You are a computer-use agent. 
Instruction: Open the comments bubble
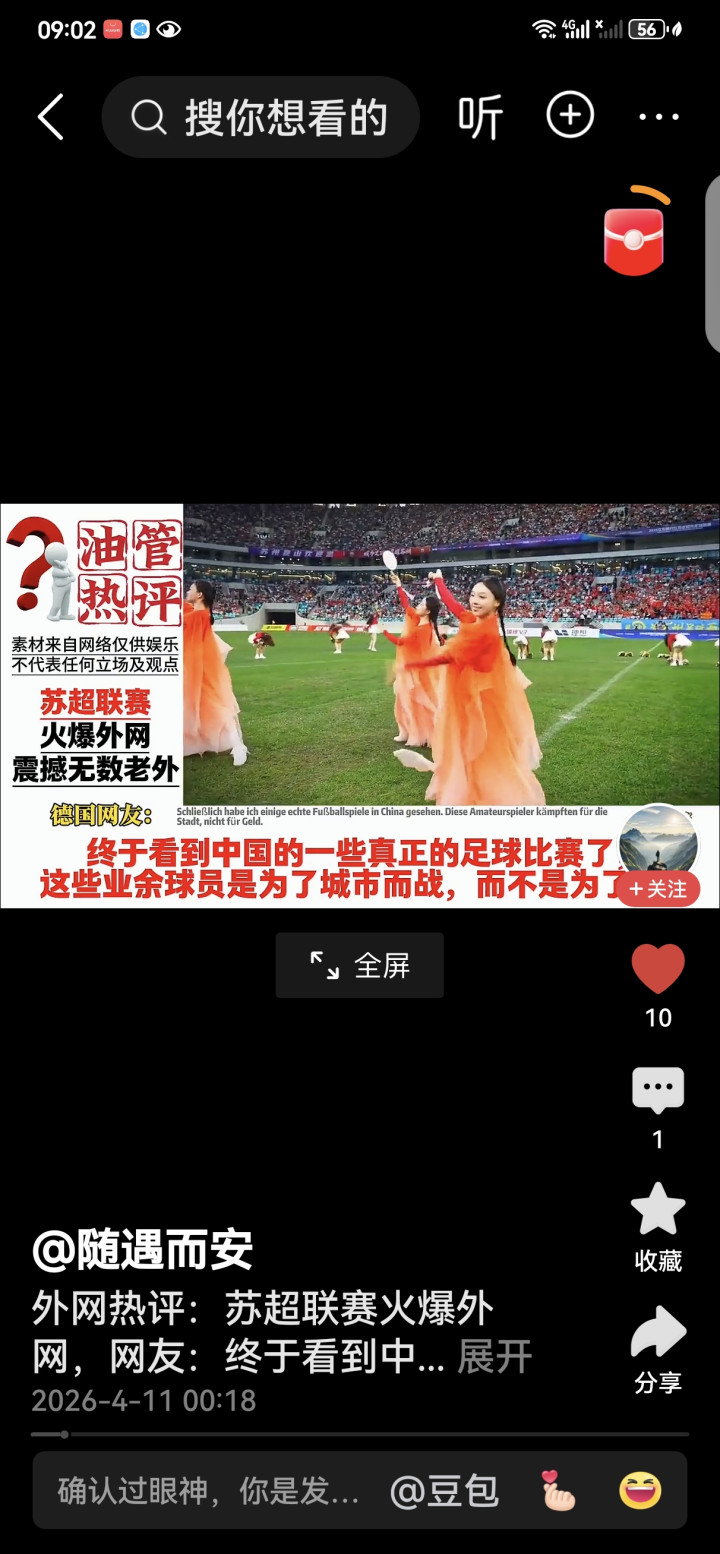pyautogui.click(x=658, y=1091)
